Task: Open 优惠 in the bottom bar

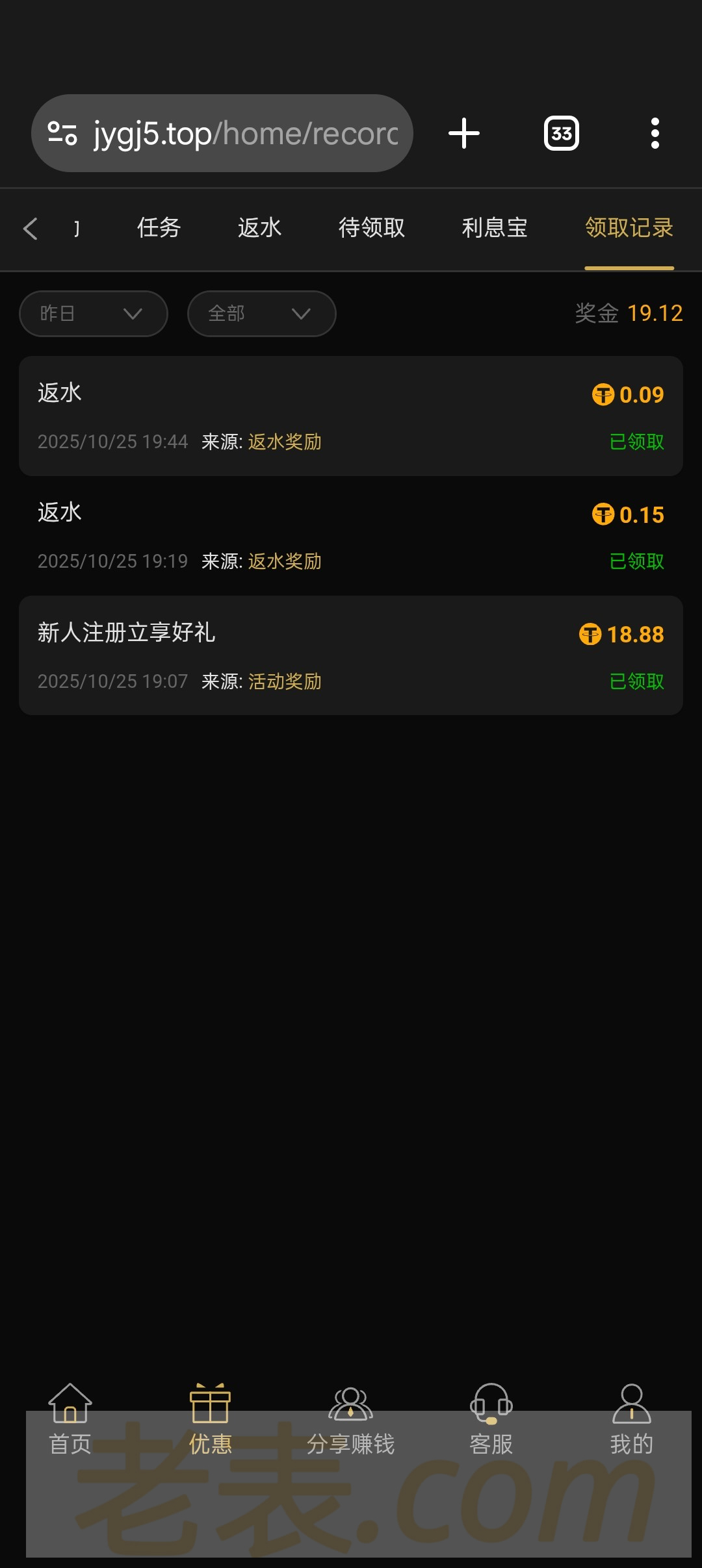Action: tap(210, 1419)
